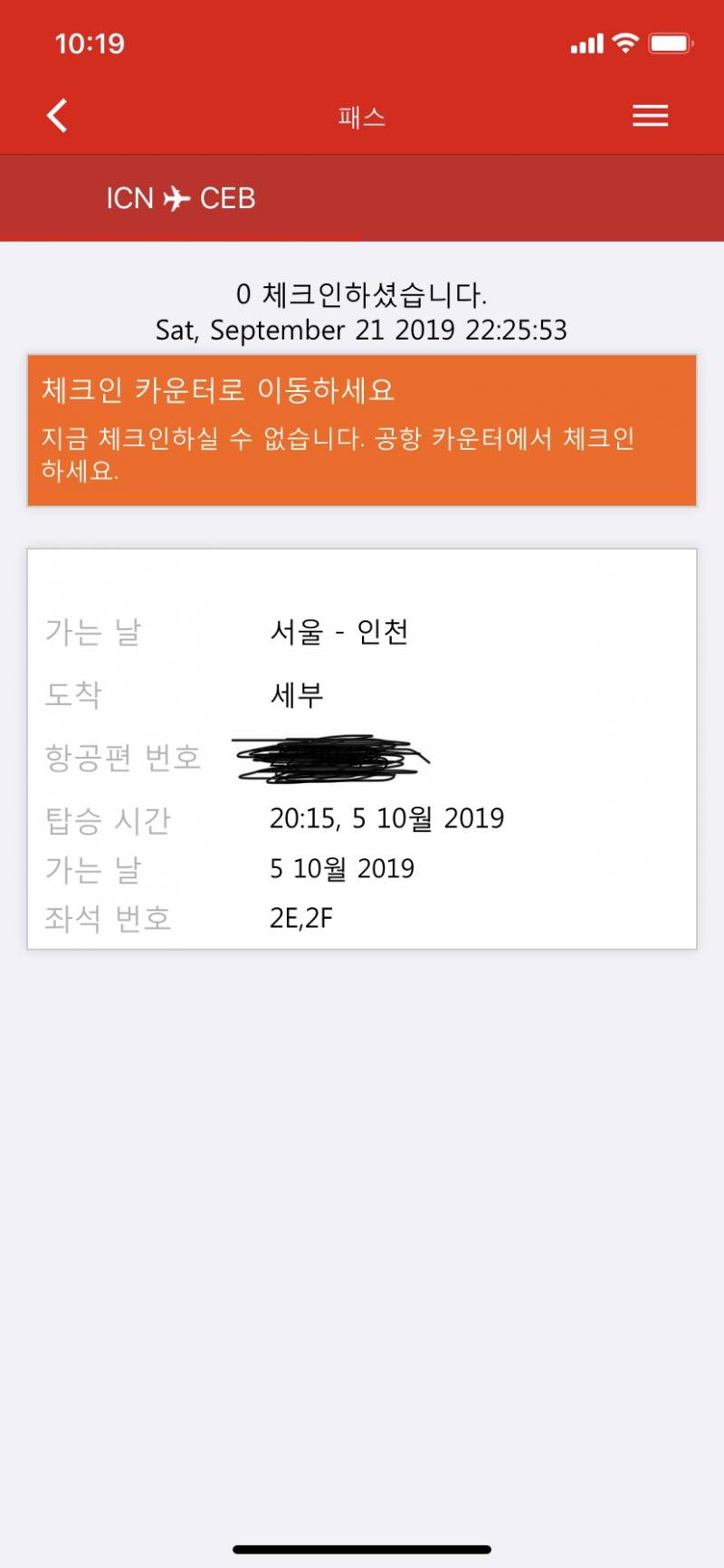The width and height of the screenshot is (724, 1568).
Task: Tap the check-in timestamp text
Action: click(362, 330)
